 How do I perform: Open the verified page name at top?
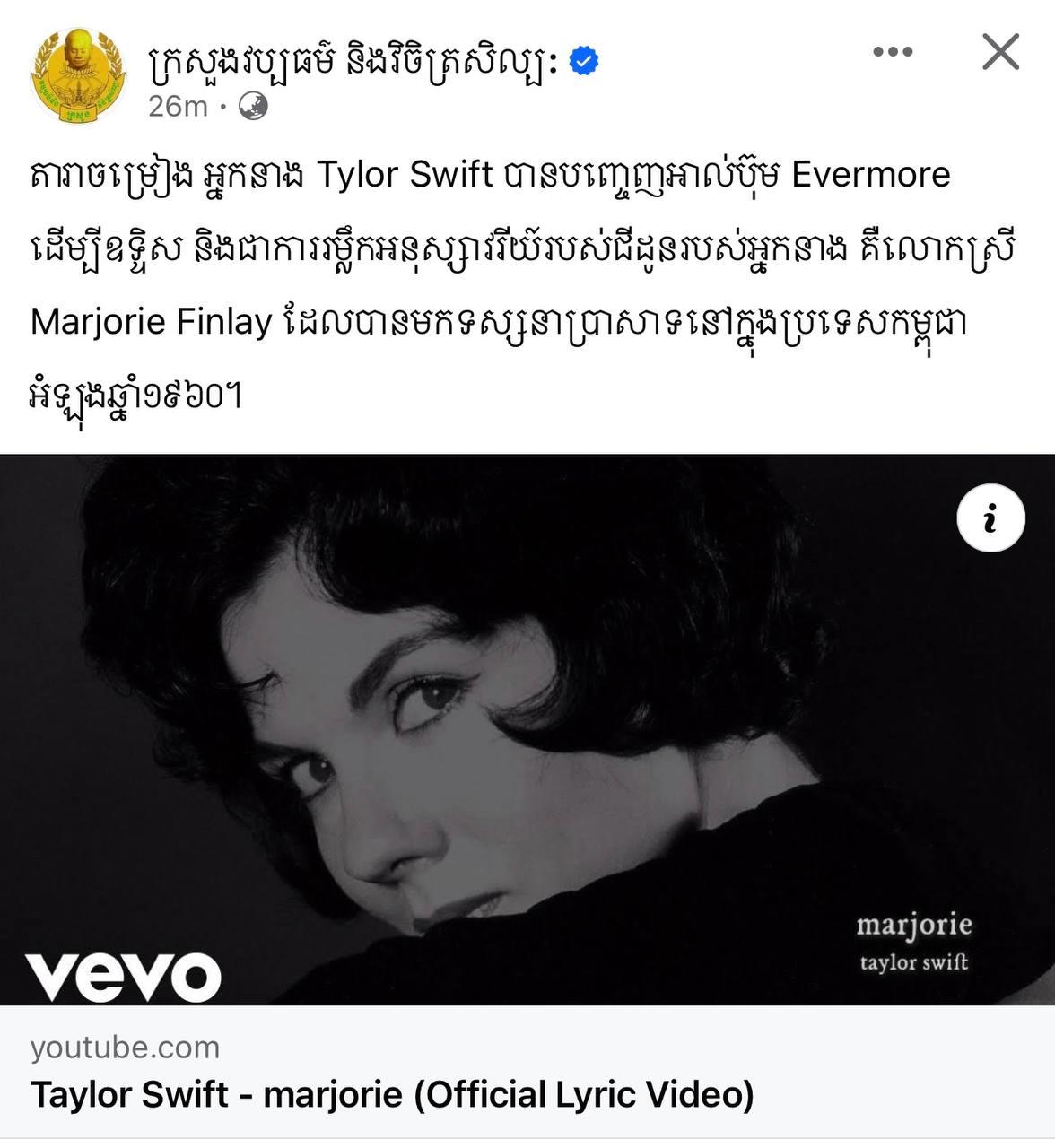(354, 63)
